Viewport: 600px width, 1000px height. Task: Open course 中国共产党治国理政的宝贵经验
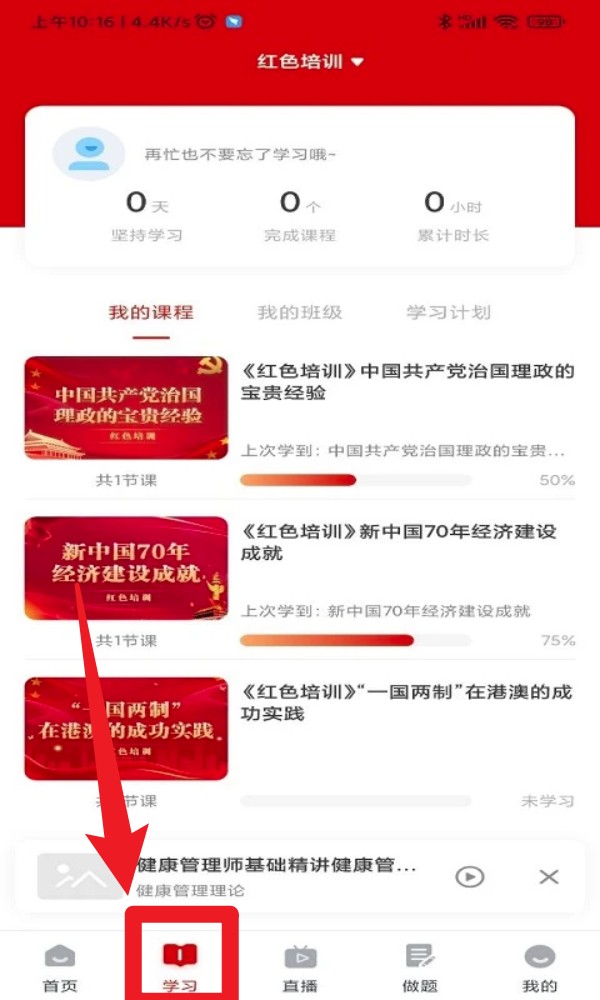407,382
